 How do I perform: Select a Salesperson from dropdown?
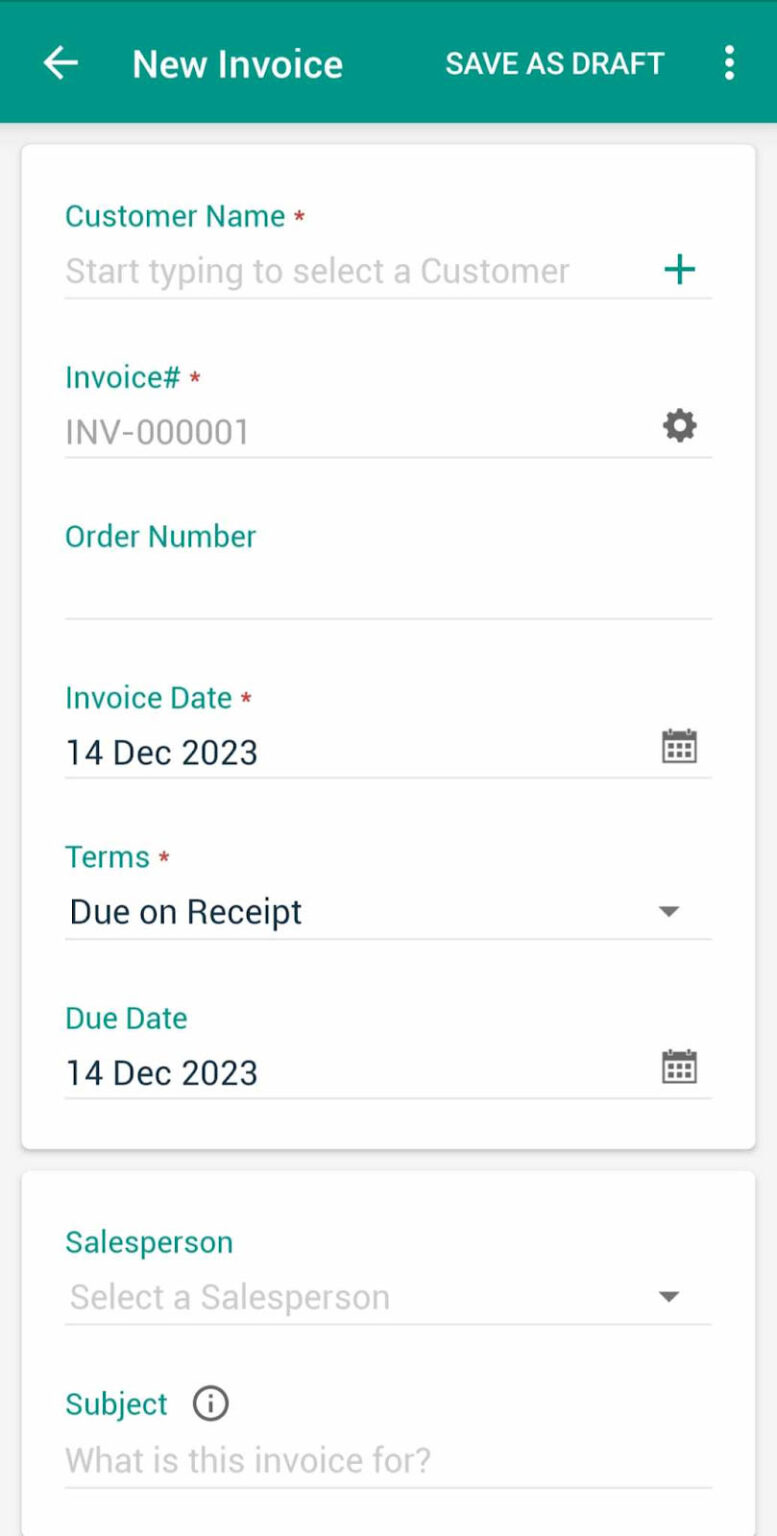388,1297
